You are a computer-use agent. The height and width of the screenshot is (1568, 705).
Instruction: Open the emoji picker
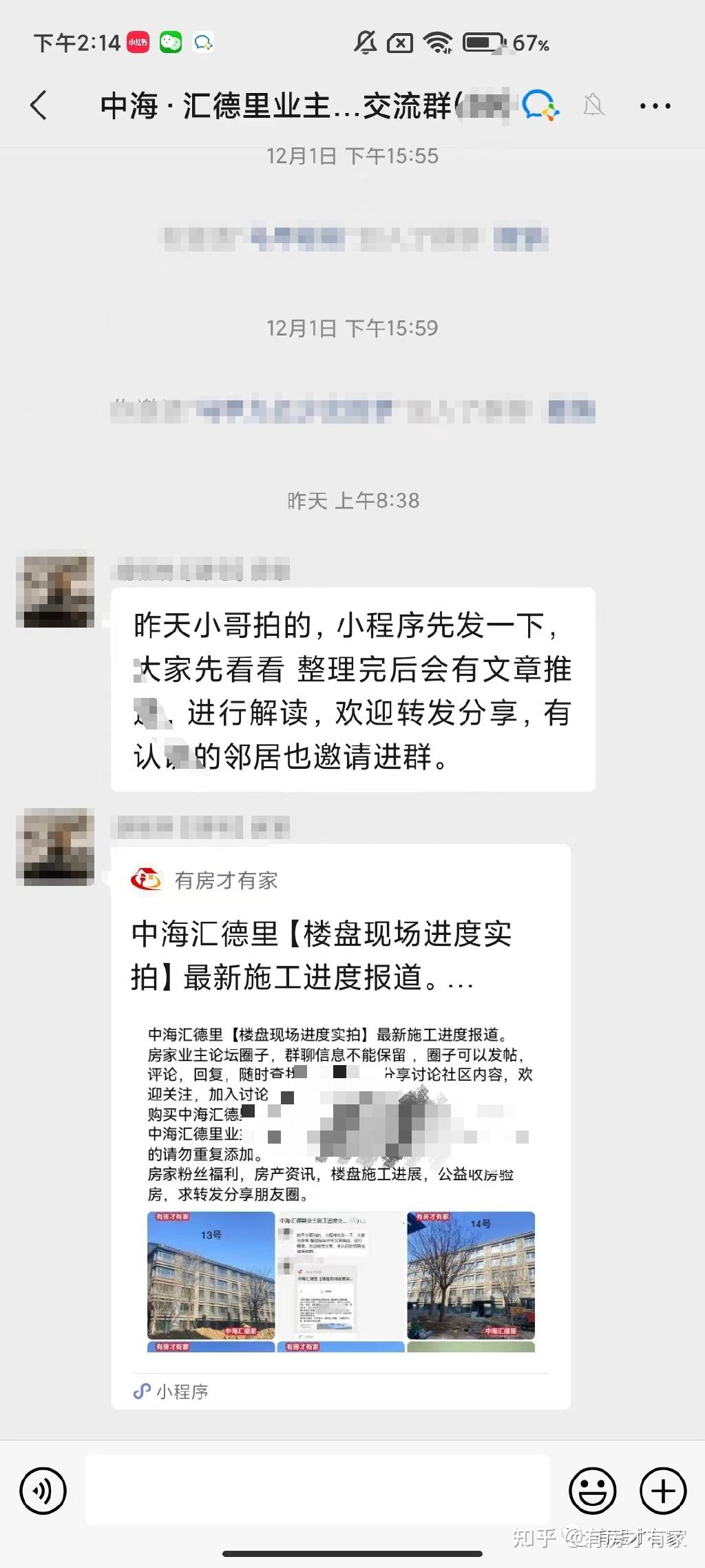592,1492
